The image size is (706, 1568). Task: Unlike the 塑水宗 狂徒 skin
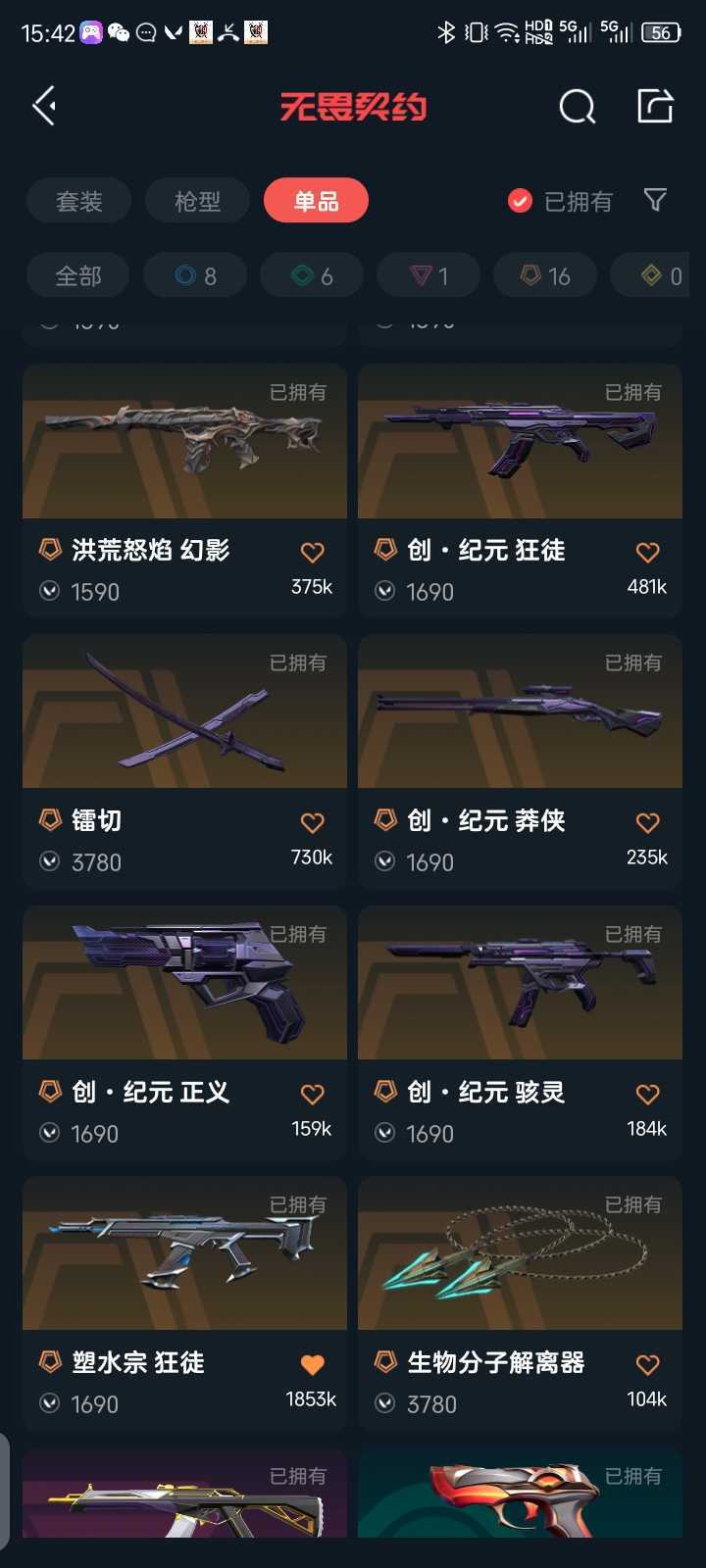pyautogui.click(x=312, y=1365)
